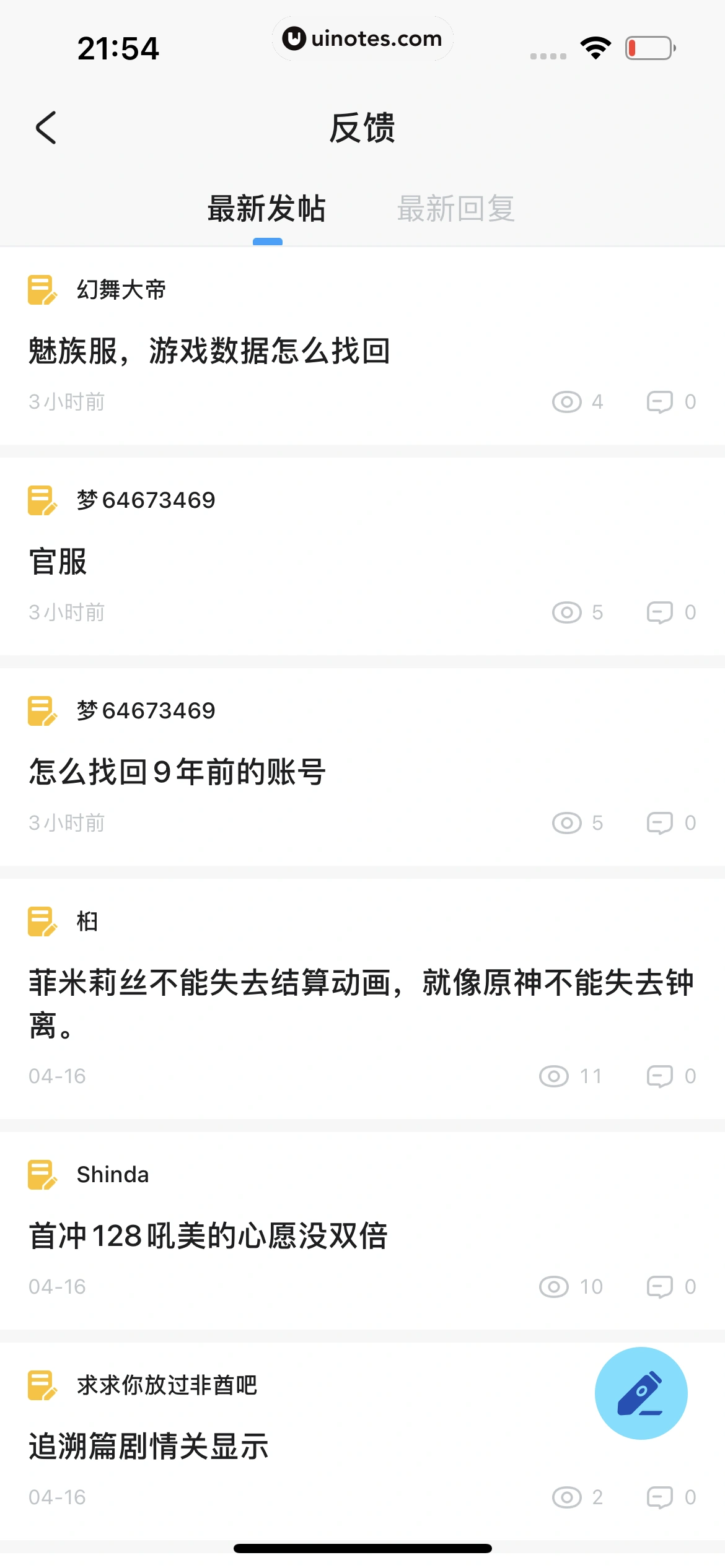
Task: Write a new feedback post
Action: pos(641,1393)
